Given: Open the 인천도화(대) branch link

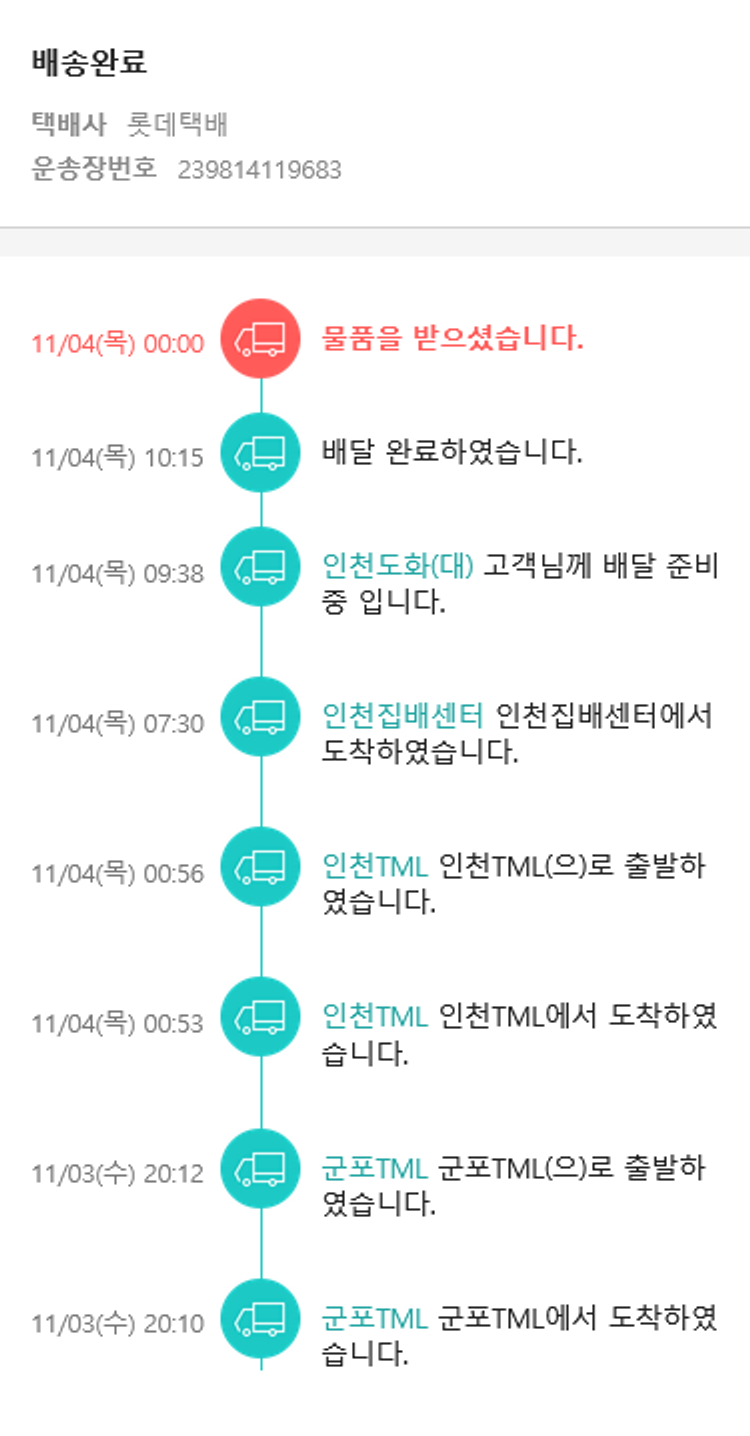Looking at the screenshot, I should [x=397, y=566].
